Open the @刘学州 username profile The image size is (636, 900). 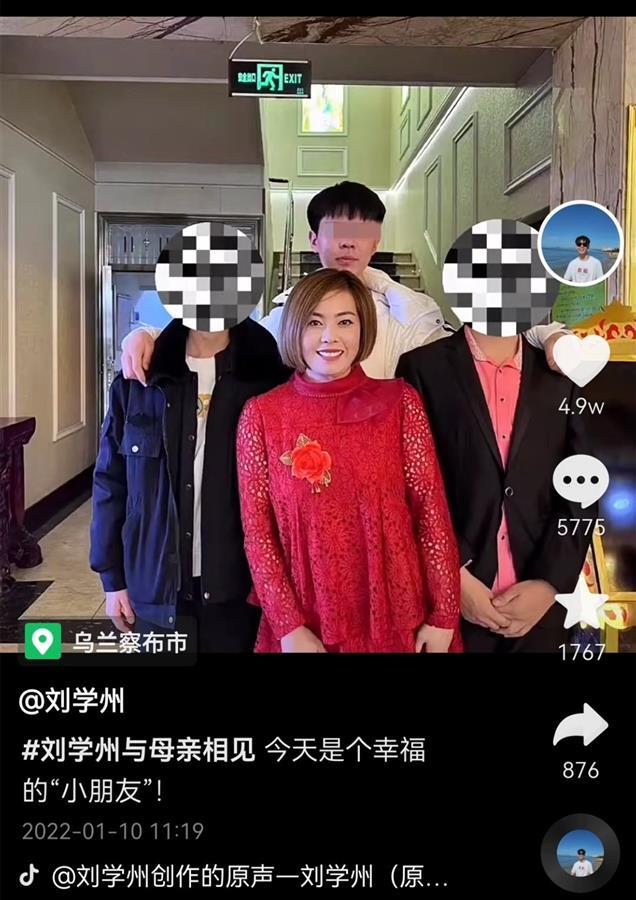[72, 701]
